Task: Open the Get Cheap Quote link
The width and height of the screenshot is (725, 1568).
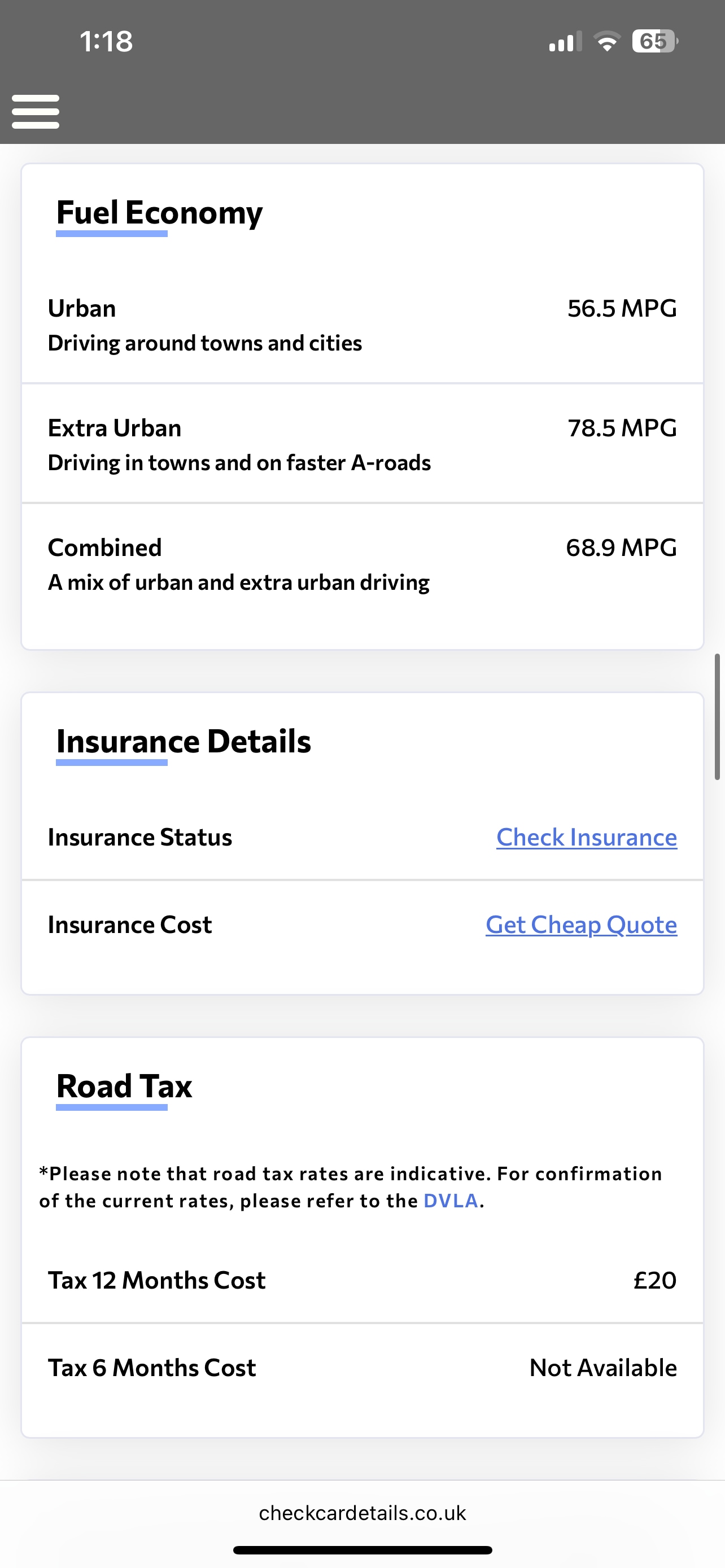Action: [x=580, y=925]
